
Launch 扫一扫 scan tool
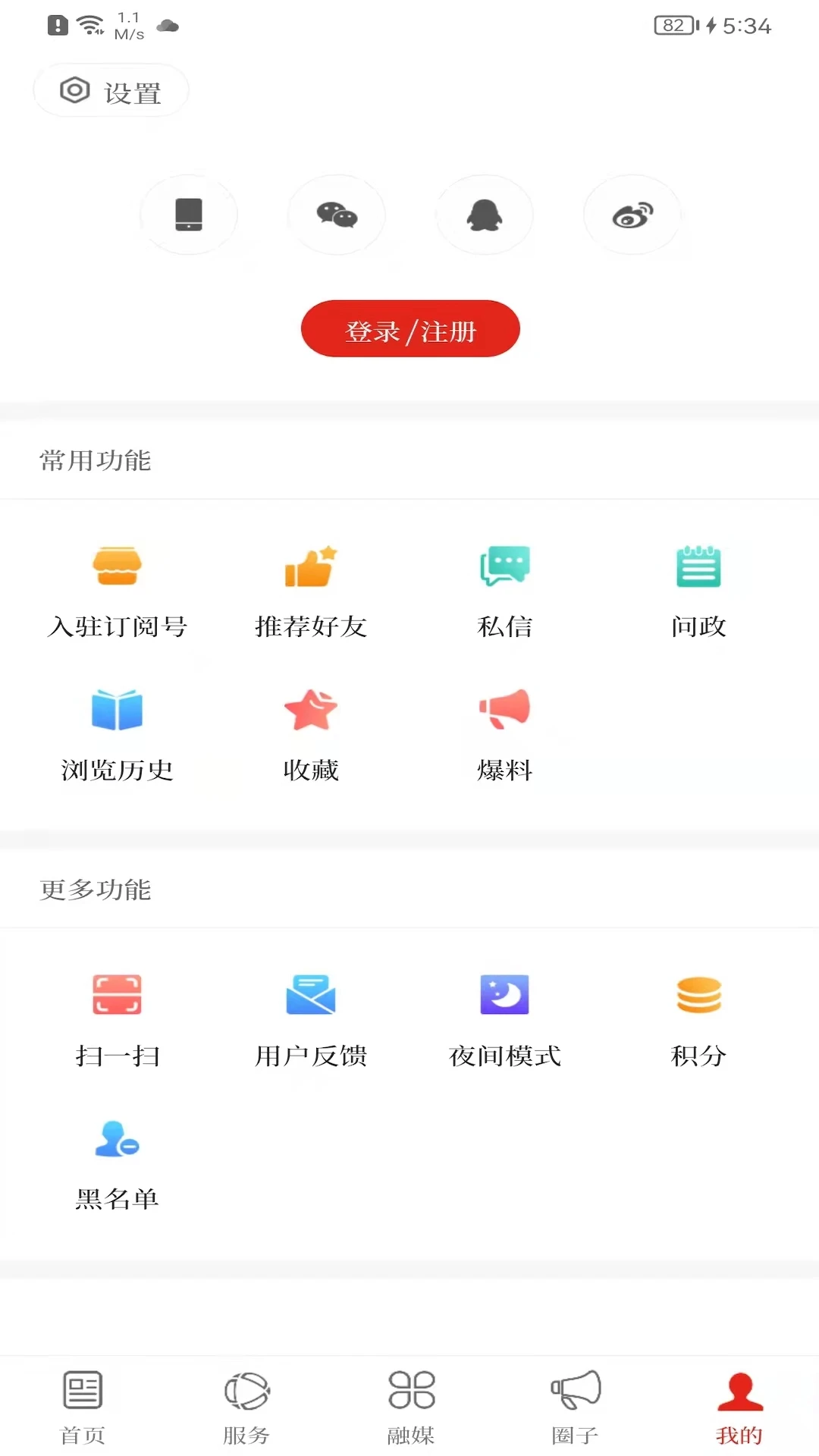(117, 1020)
